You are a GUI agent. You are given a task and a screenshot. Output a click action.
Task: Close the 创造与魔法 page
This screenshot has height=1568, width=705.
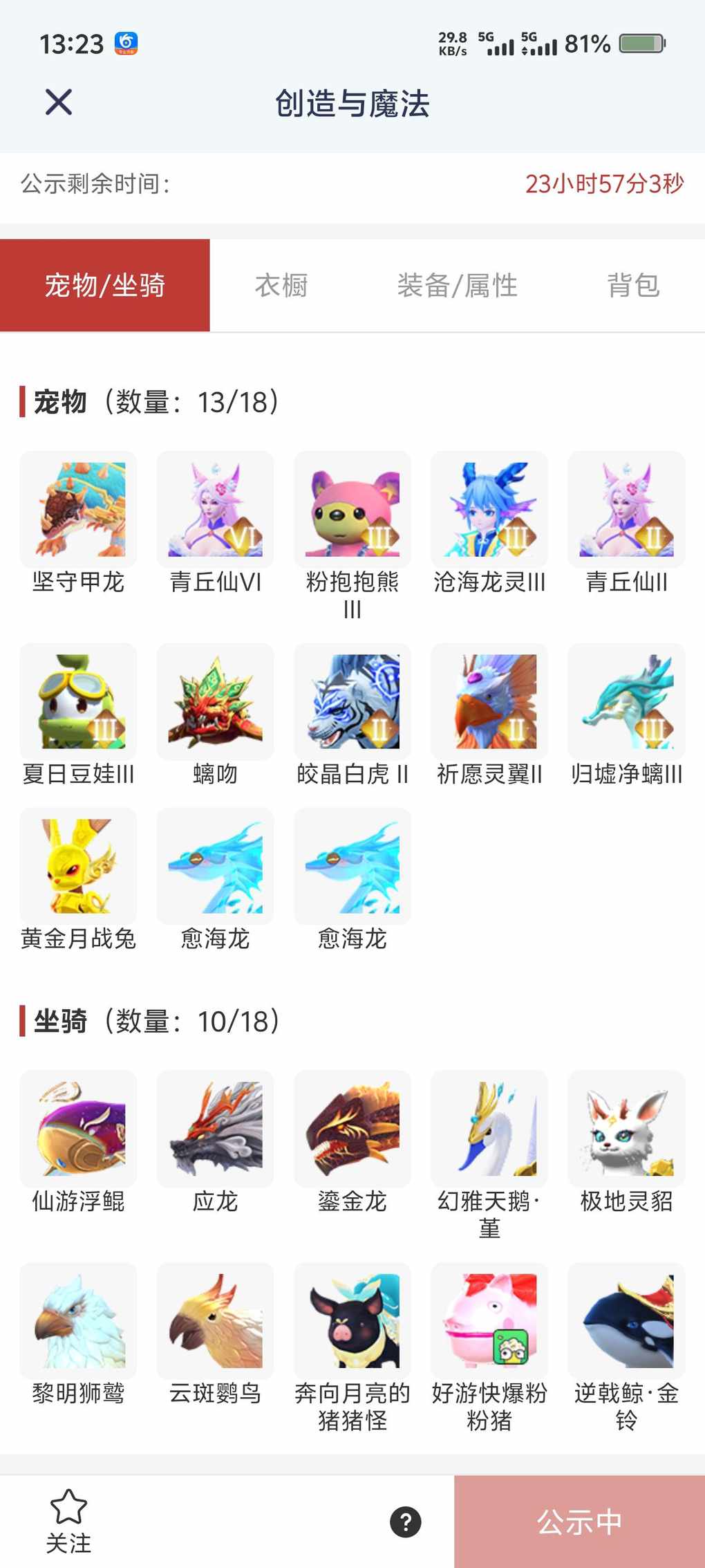[x=59, y=102]
